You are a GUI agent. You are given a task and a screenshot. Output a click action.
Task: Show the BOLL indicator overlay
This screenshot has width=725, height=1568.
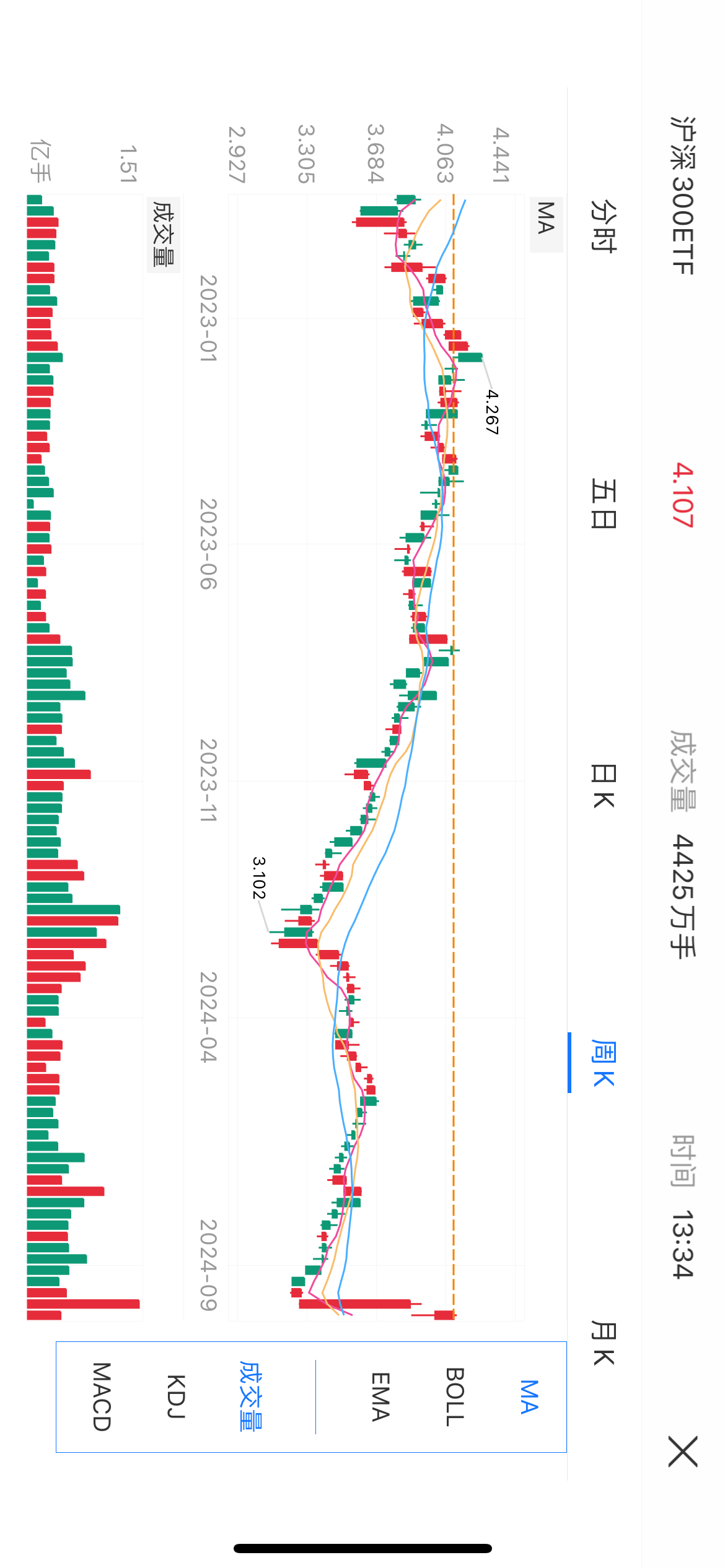click(454, 1397)
